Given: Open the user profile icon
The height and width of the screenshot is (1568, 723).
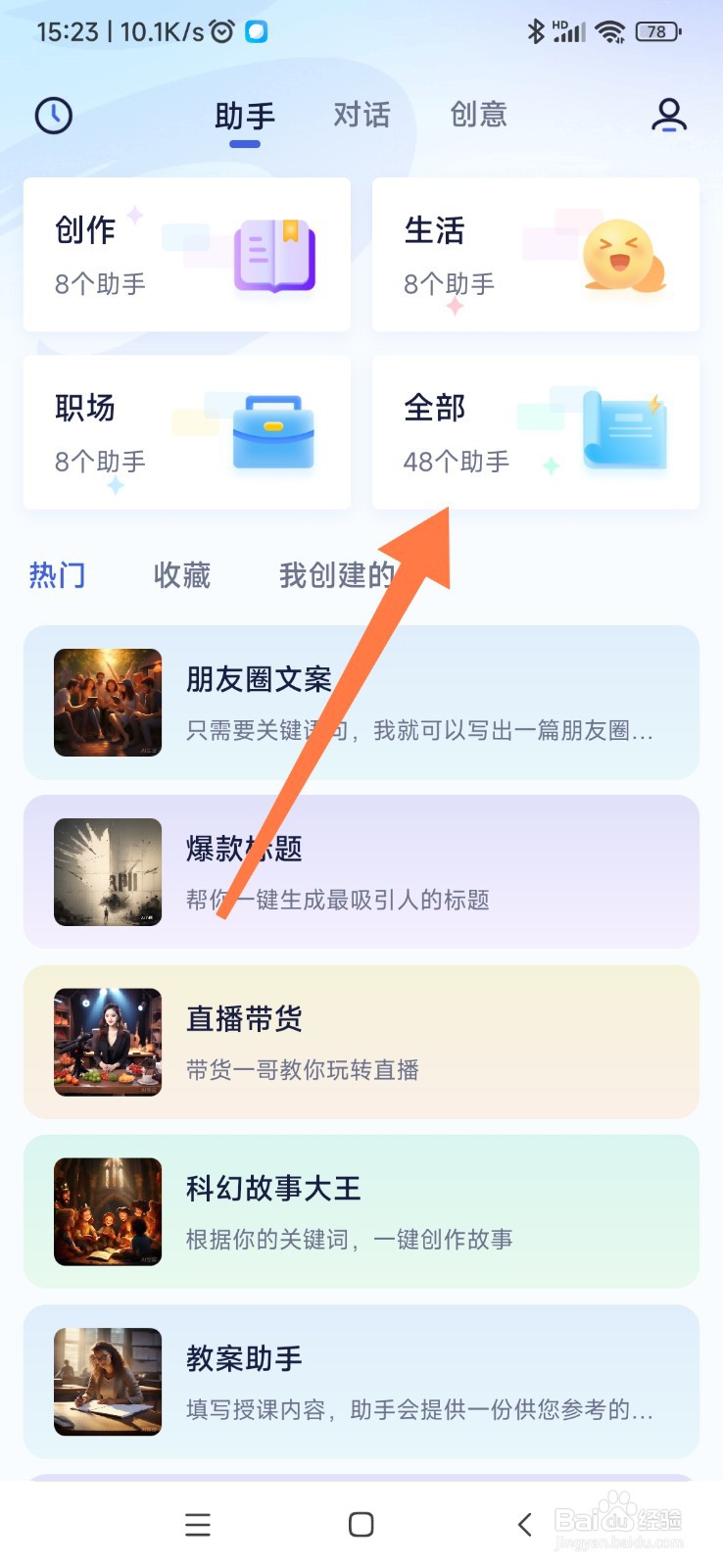Looking at the screenshot, I should point(670,115).
